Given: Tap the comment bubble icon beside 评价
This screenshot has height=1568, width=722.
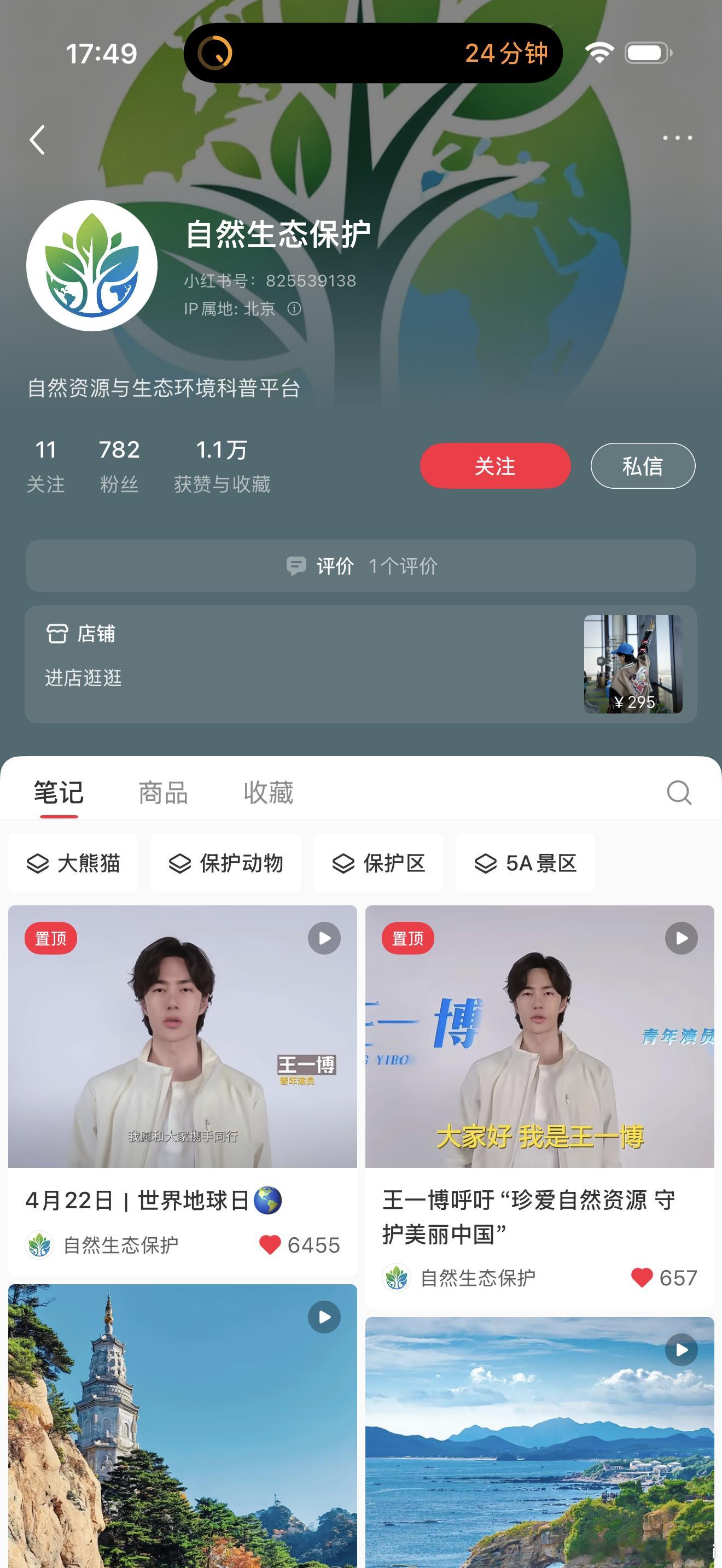Looking at the screenshot, I should (x=296, y=566).
